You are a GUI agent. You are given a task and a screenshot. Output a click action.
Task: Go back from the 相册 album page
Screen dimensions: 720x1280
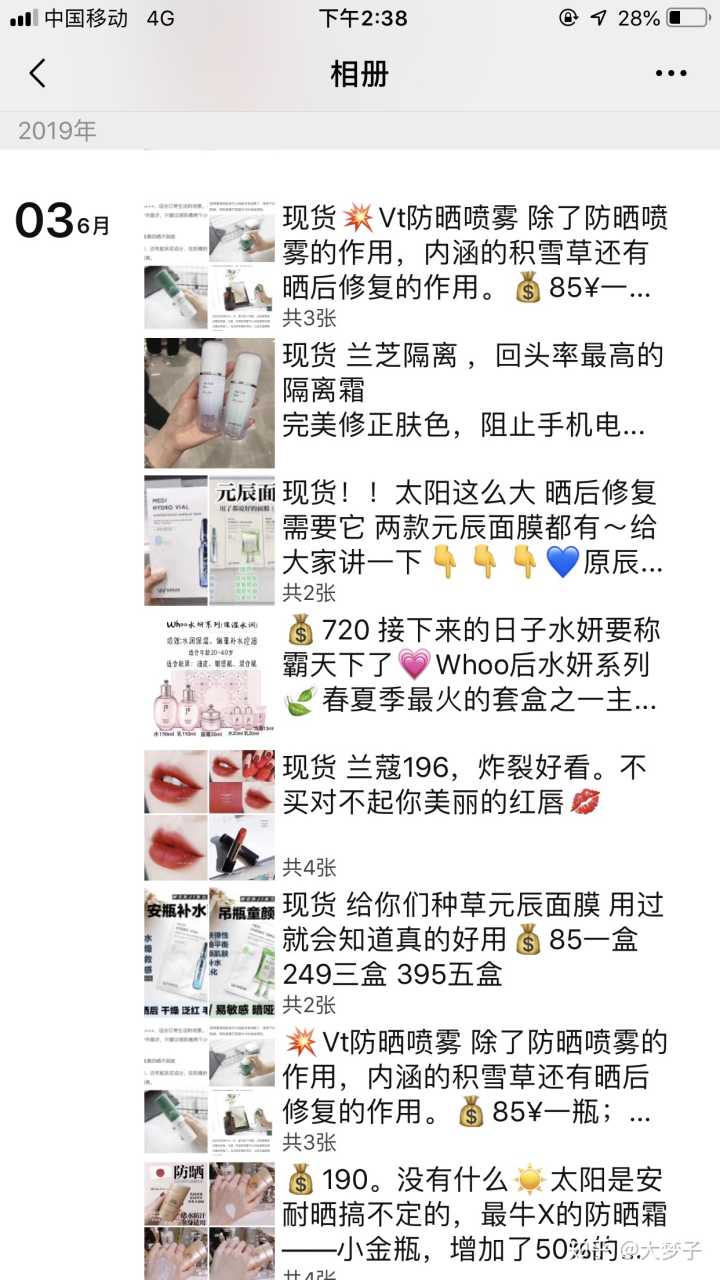click(x=38, y=73)
